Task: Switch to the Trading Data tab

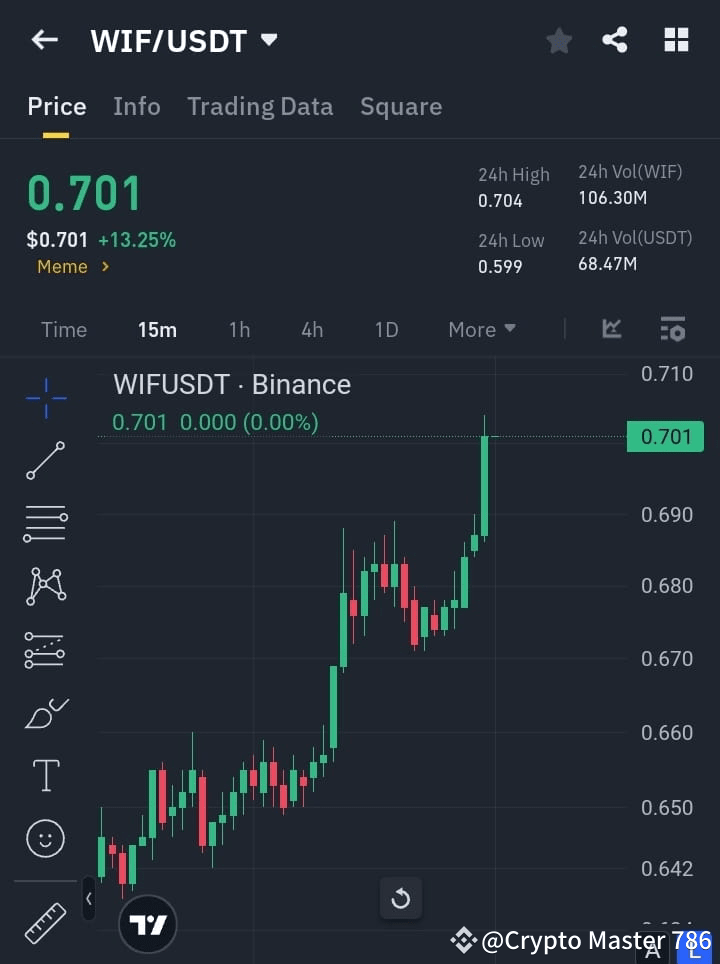Action: coord(260,106)
